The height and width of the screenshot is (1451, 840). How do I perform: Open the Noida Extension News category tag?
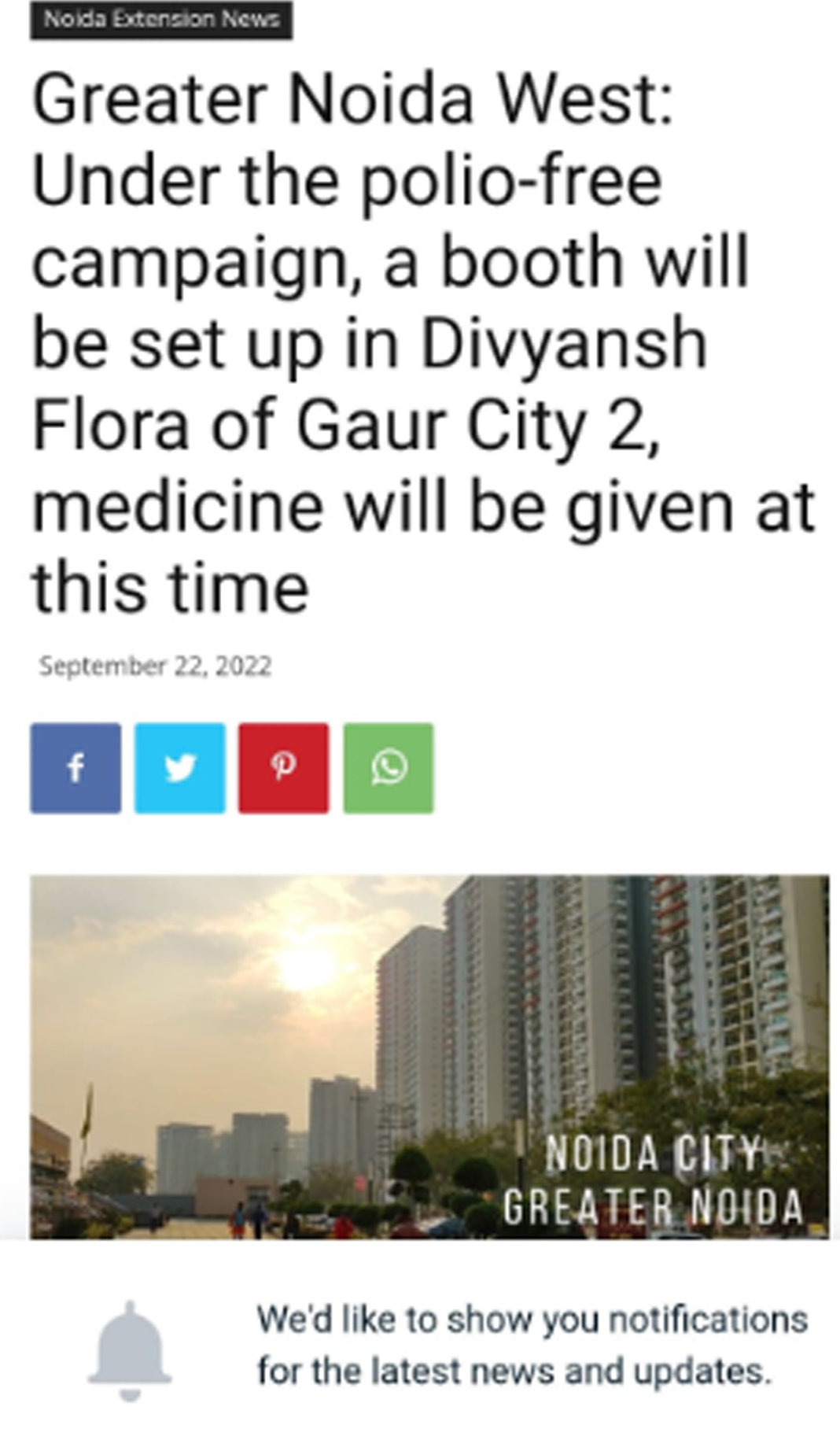point(161,20)
